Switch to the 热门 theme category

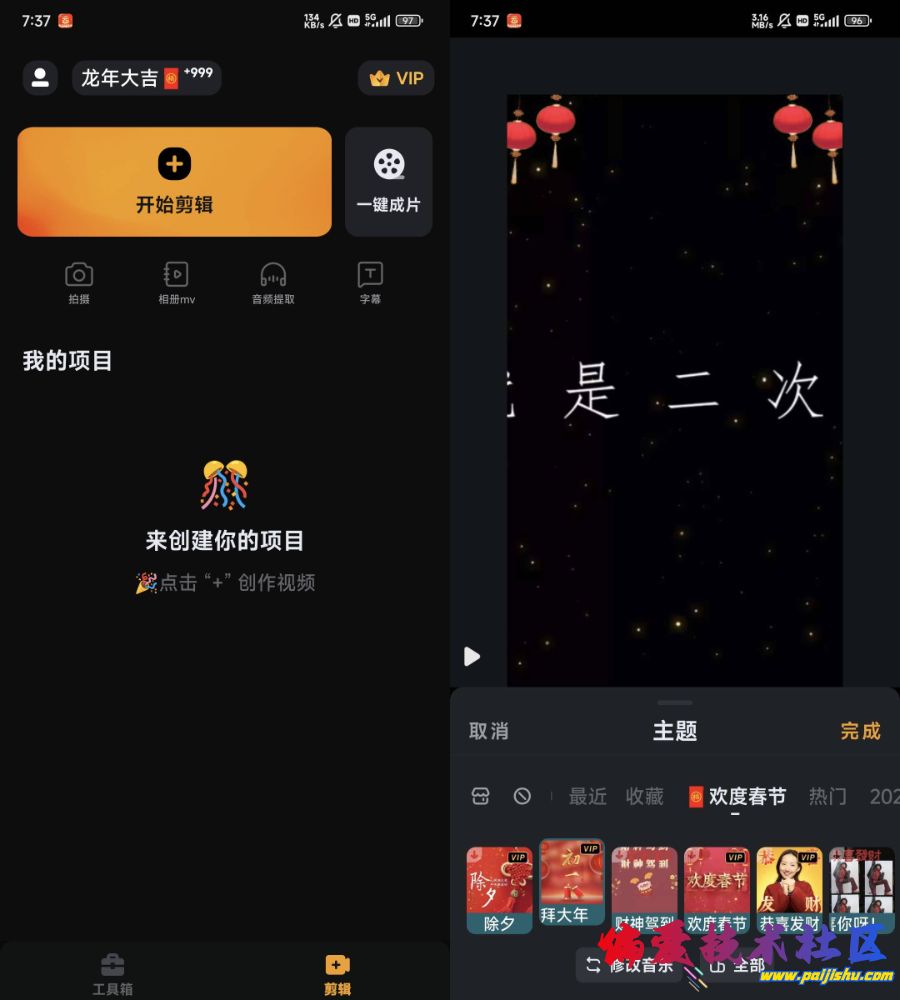pos(827,796)
